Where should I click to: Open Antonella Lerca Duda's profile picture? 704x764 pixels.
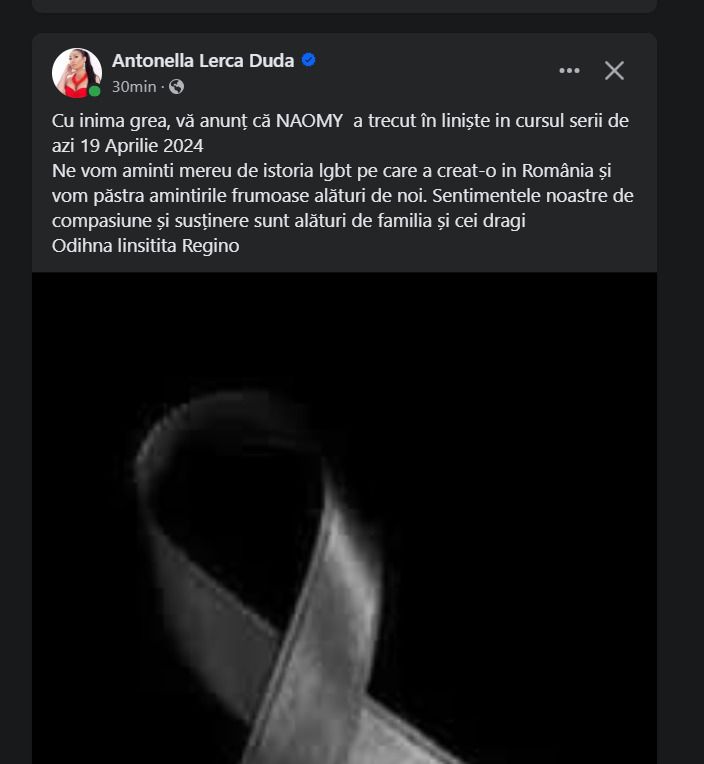click(x=77, y=73)
